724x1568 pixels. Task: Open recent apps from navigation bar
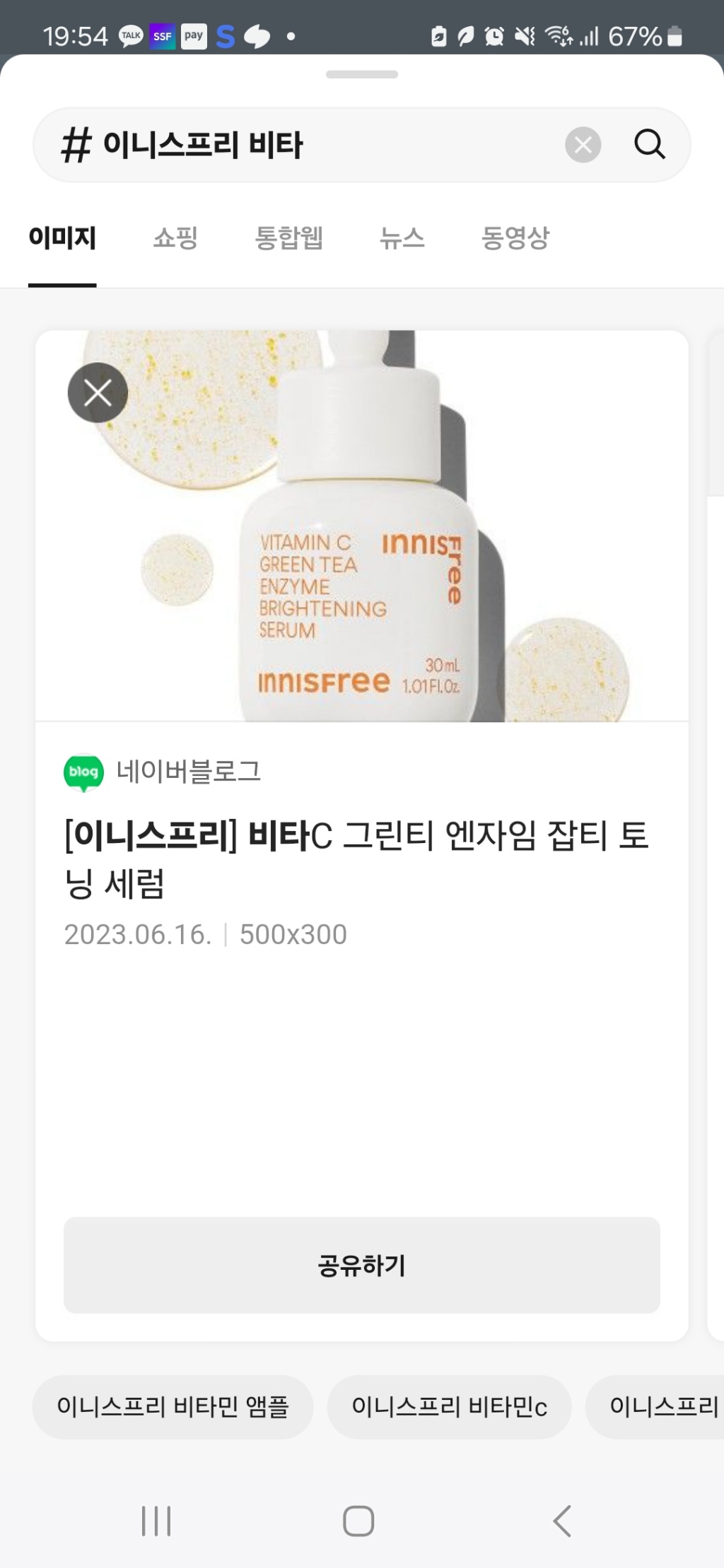coord(156,1521)
